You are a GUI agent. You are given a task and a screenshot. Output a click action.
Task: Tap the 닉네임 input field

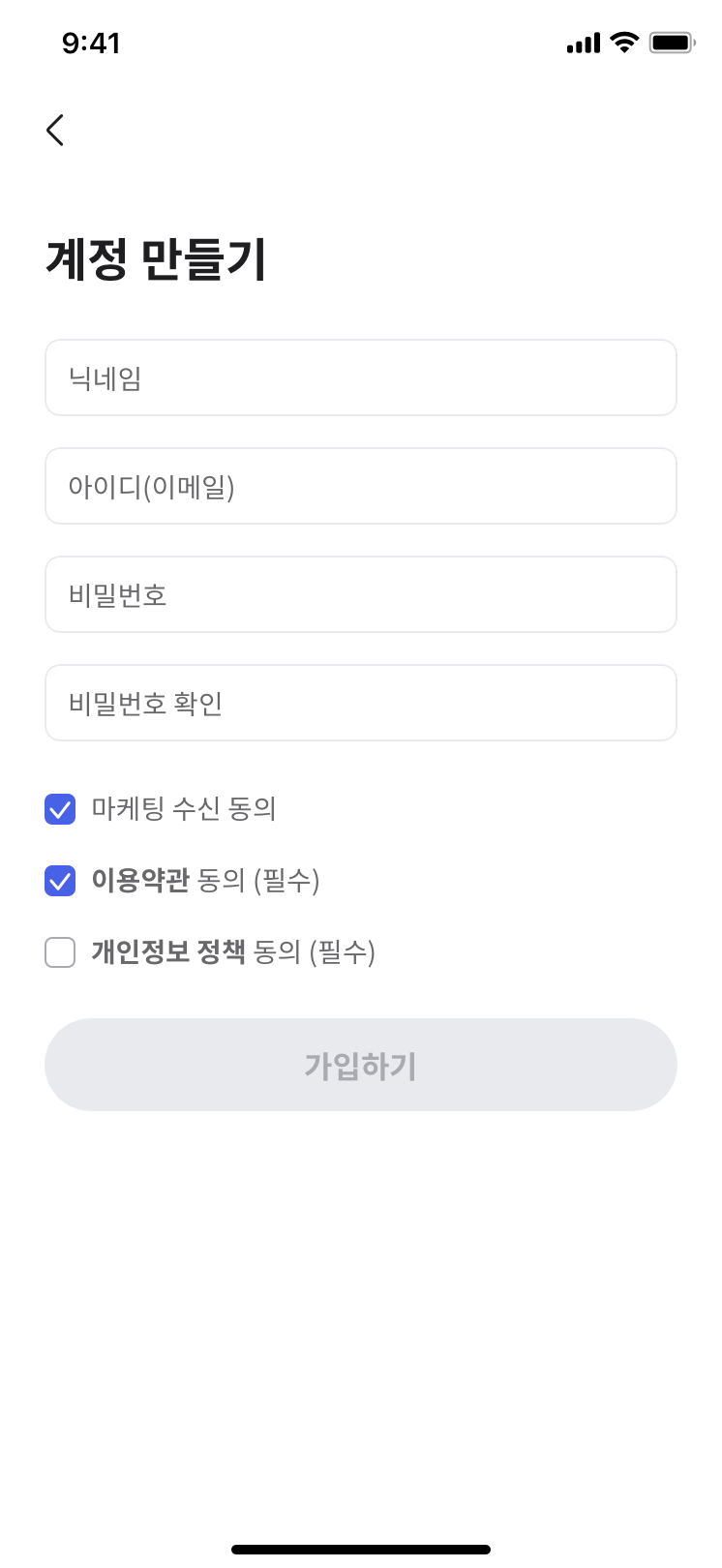click(361, 377)
